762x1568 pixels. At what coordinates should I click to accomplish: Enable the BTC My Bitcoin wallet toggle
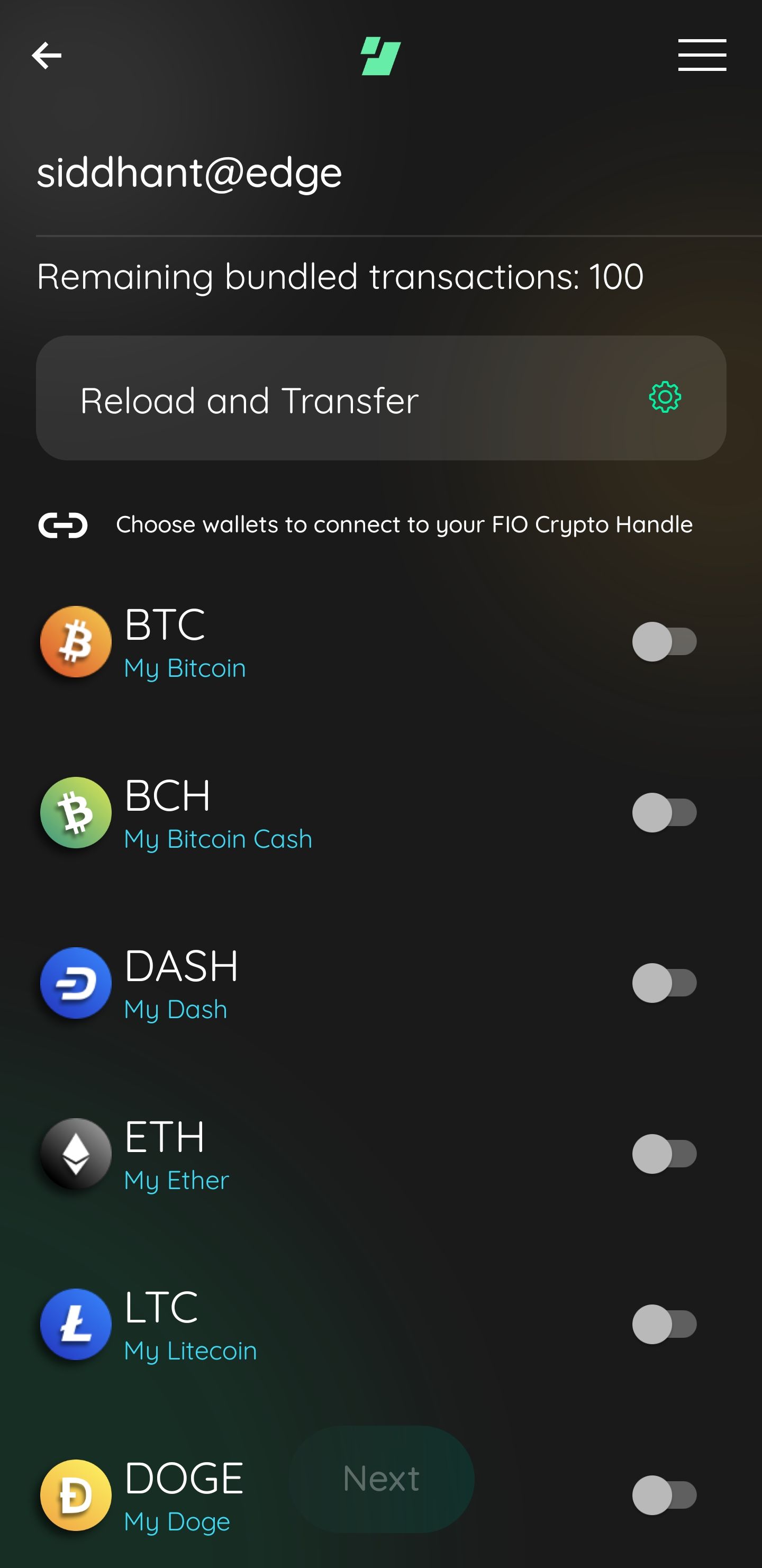point(664,641)
